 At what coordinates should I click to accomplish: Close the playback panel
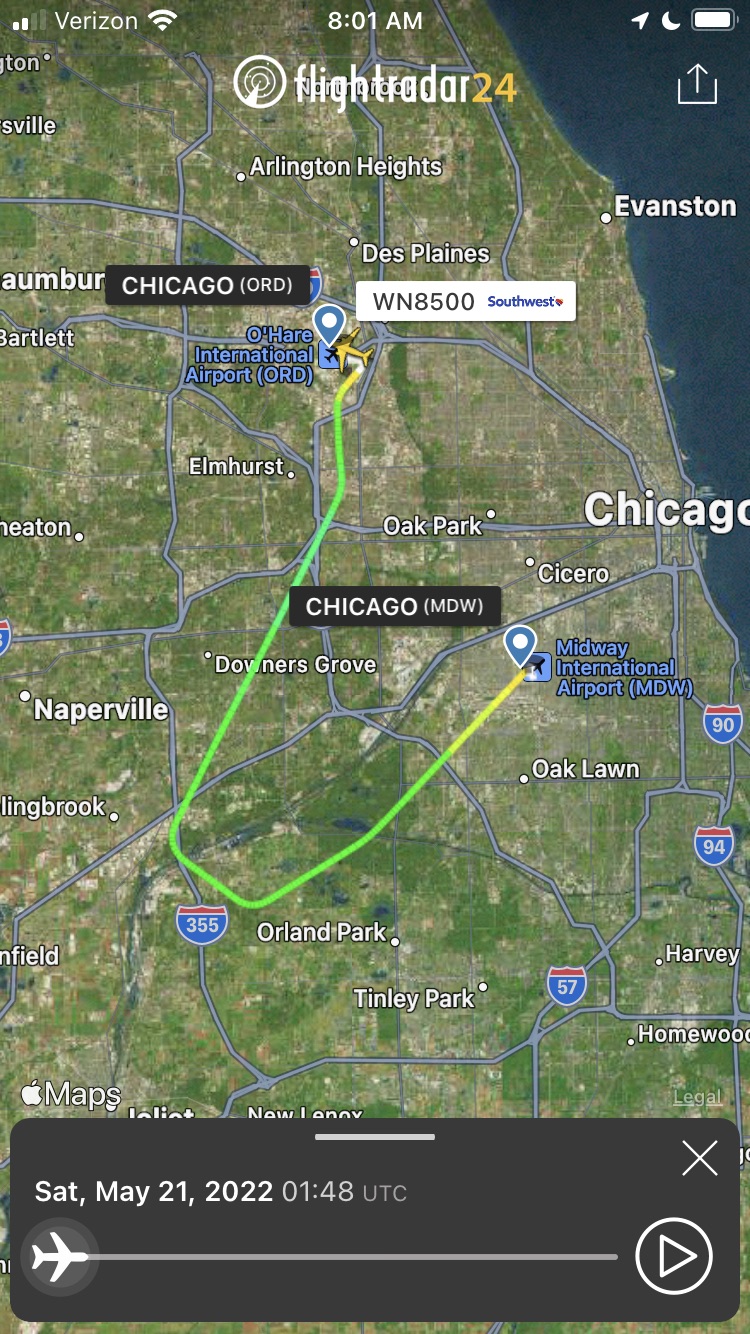699,1159
